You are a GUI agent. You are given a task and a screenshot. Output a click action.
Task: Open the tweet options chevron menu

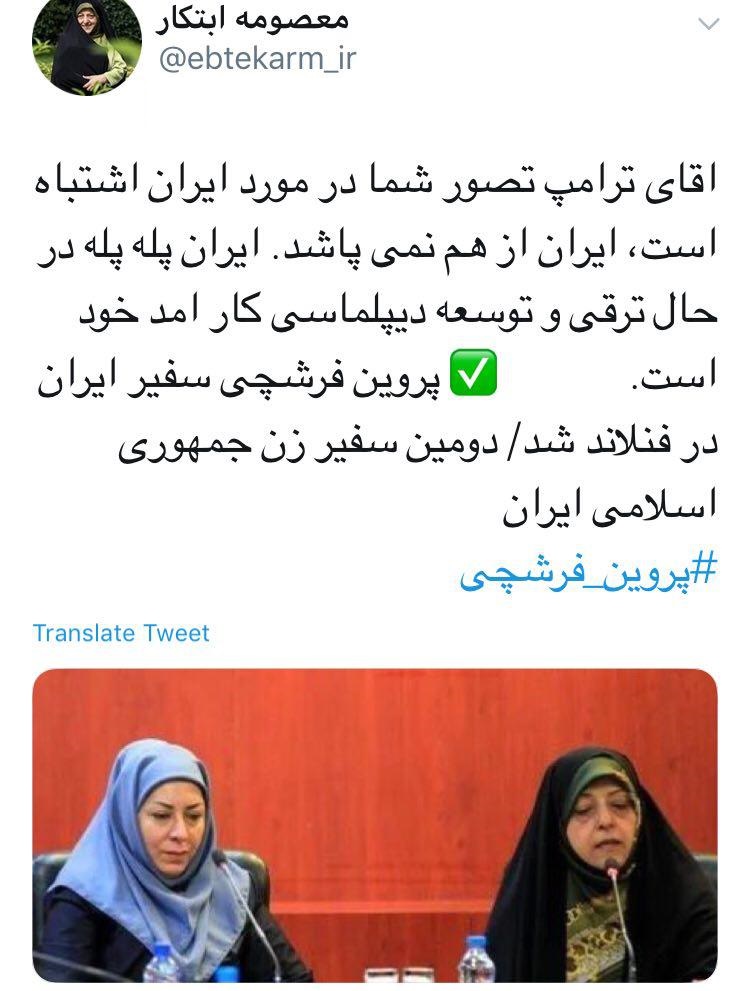pos(708,24)
